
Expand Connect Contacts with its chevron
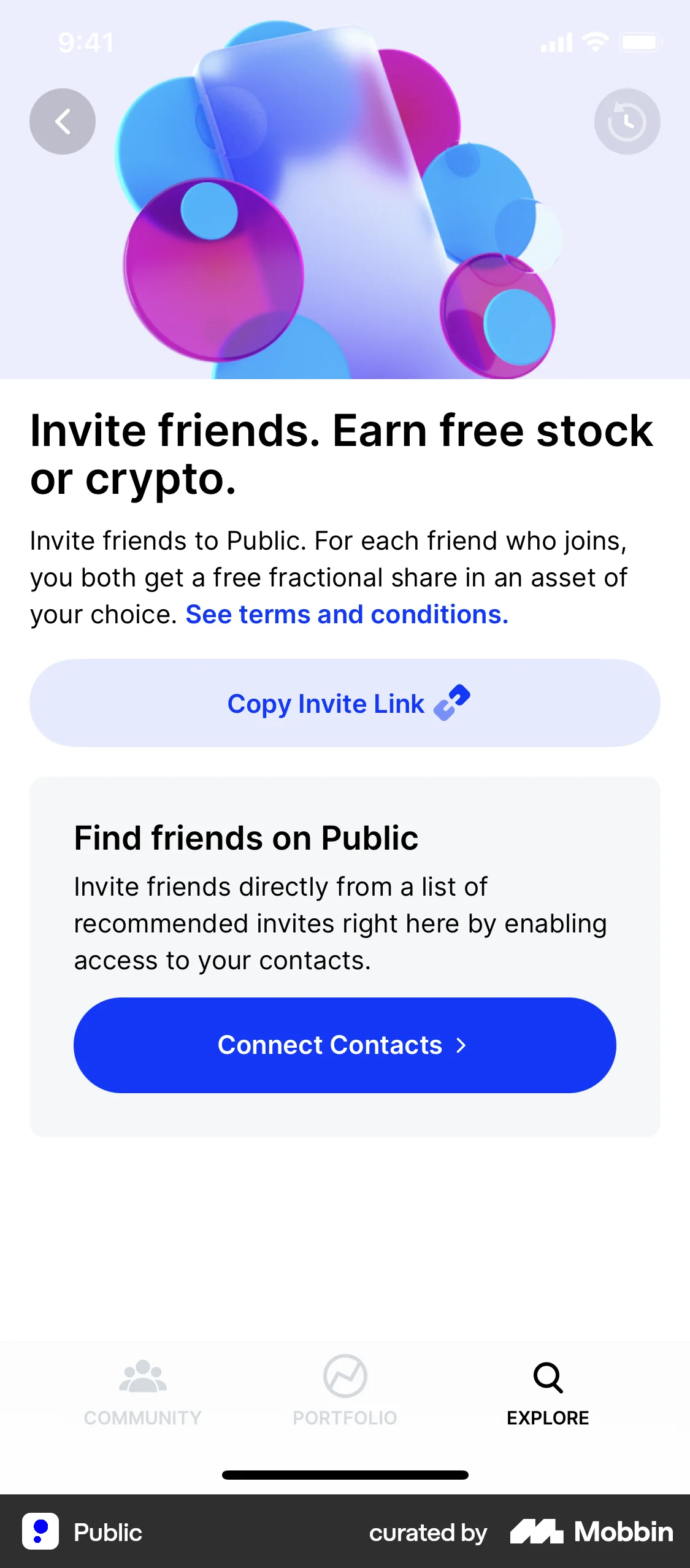[462, 1045]
